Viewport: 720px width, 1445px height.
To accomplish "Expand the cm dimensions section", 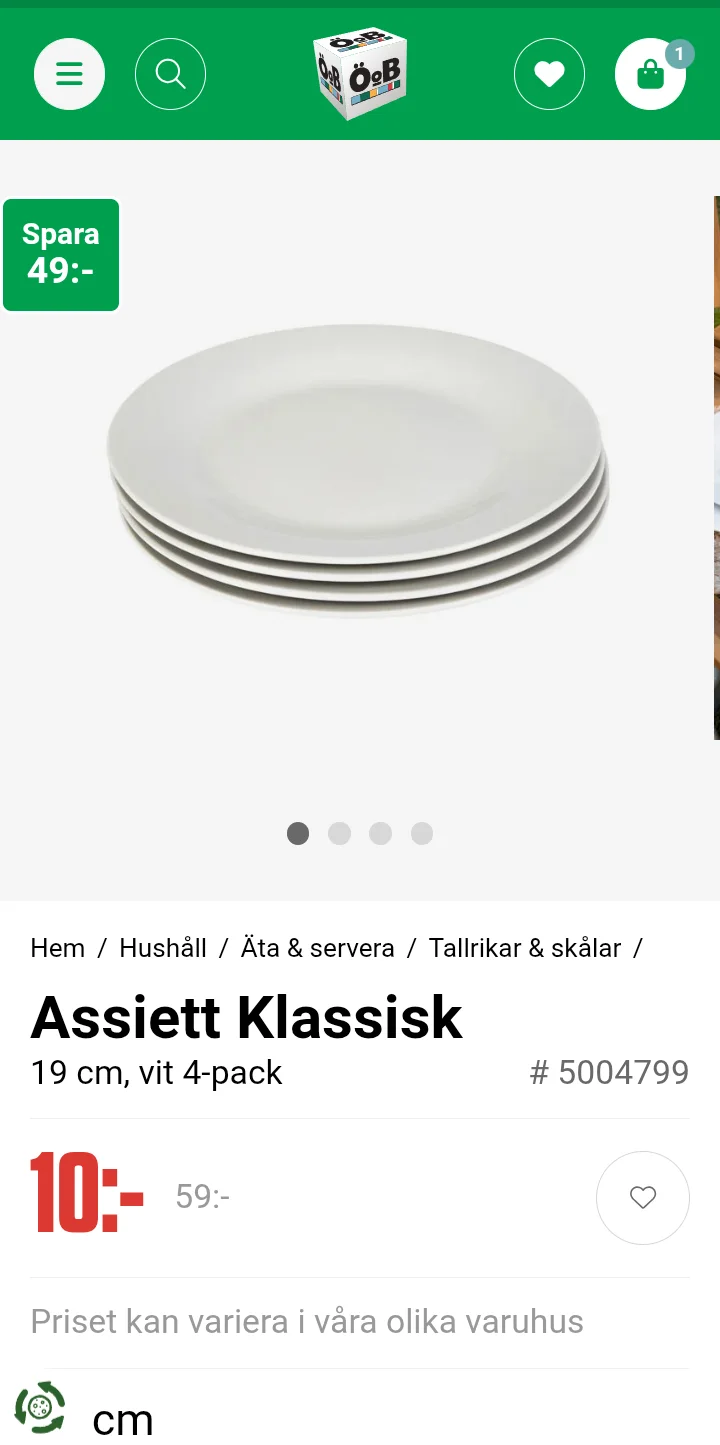I will tap(123, 1417).
